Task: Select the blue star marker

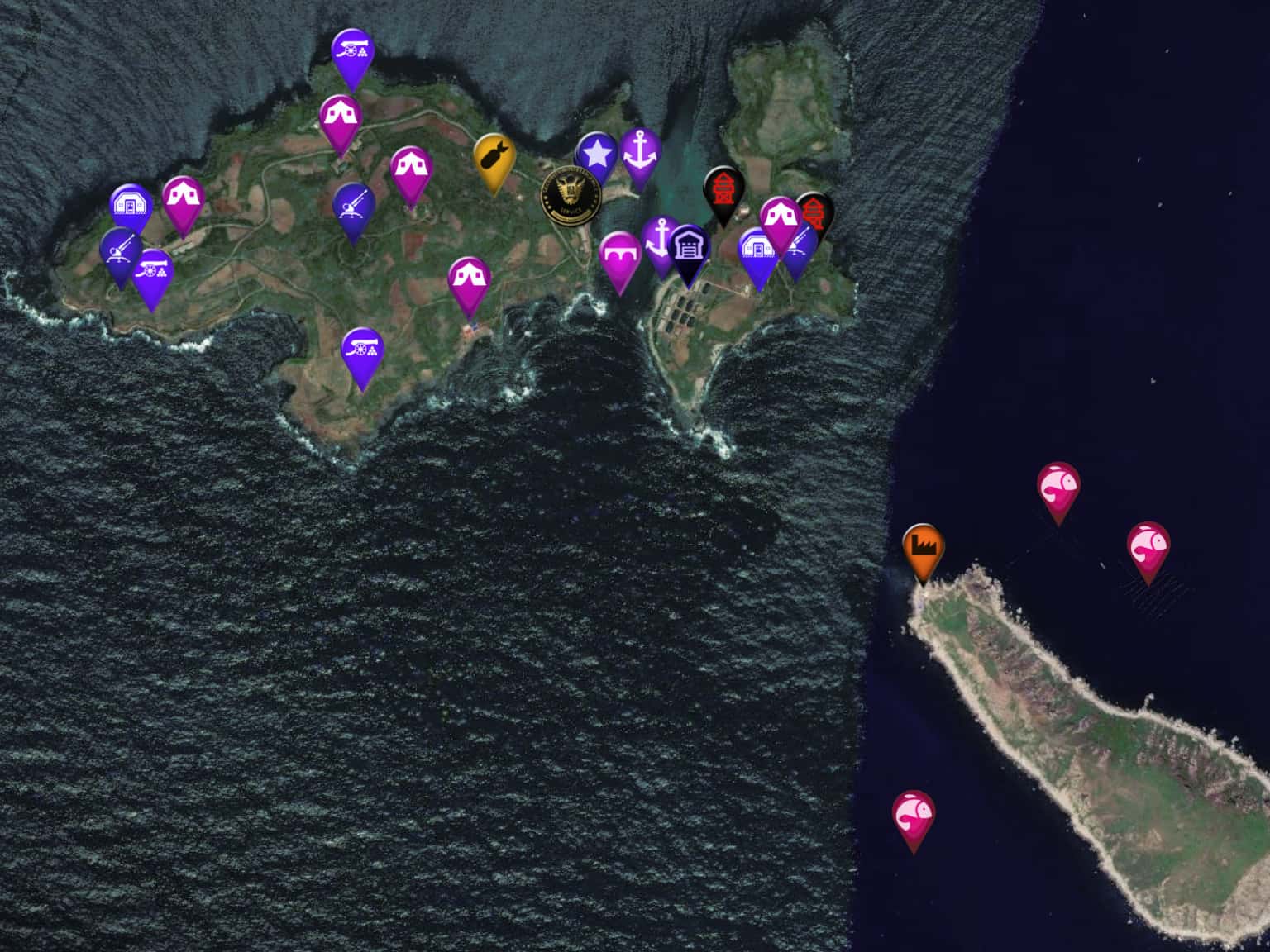Action: 596,155
